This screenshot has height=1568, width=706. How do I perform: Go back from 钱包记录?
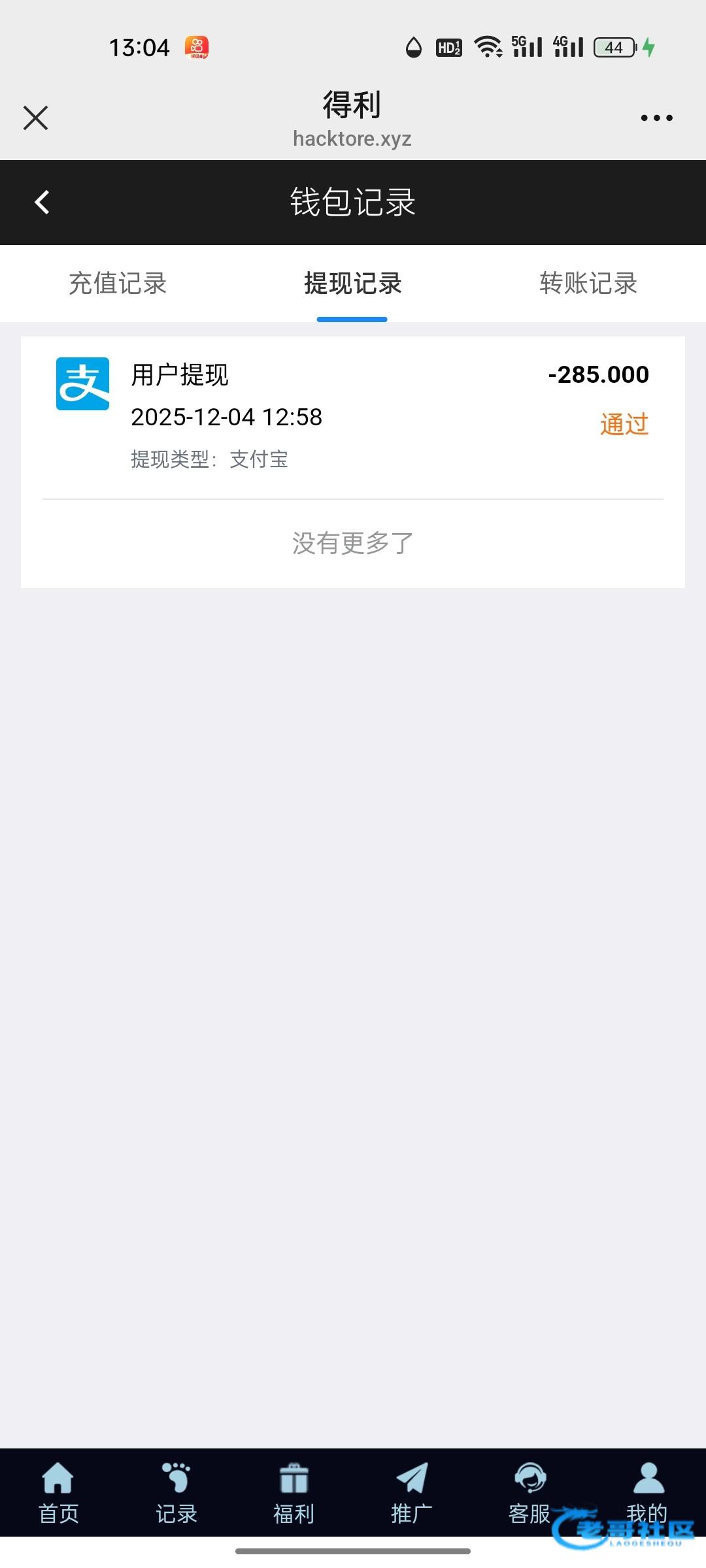42,203
